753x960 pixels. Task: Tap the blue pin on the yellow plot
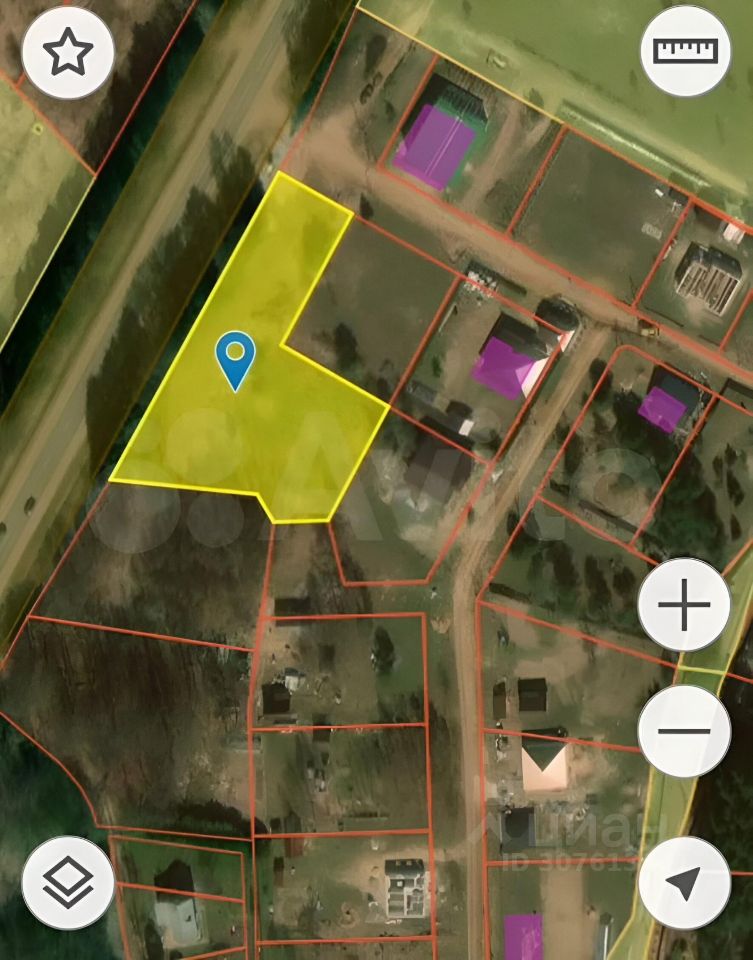point(235,358)
